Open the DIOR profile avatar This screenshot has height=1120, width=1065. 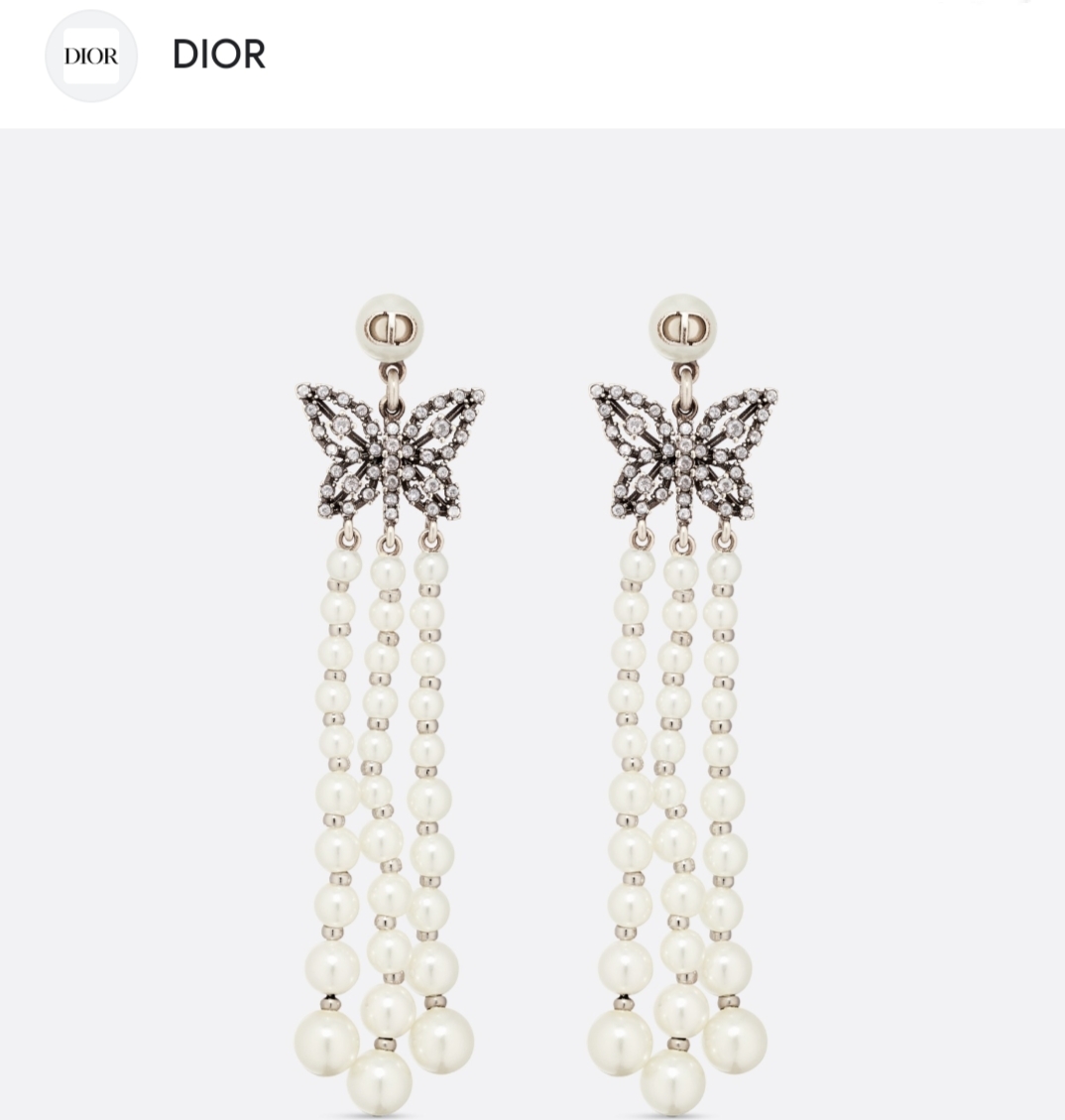[x=91, y=56]
